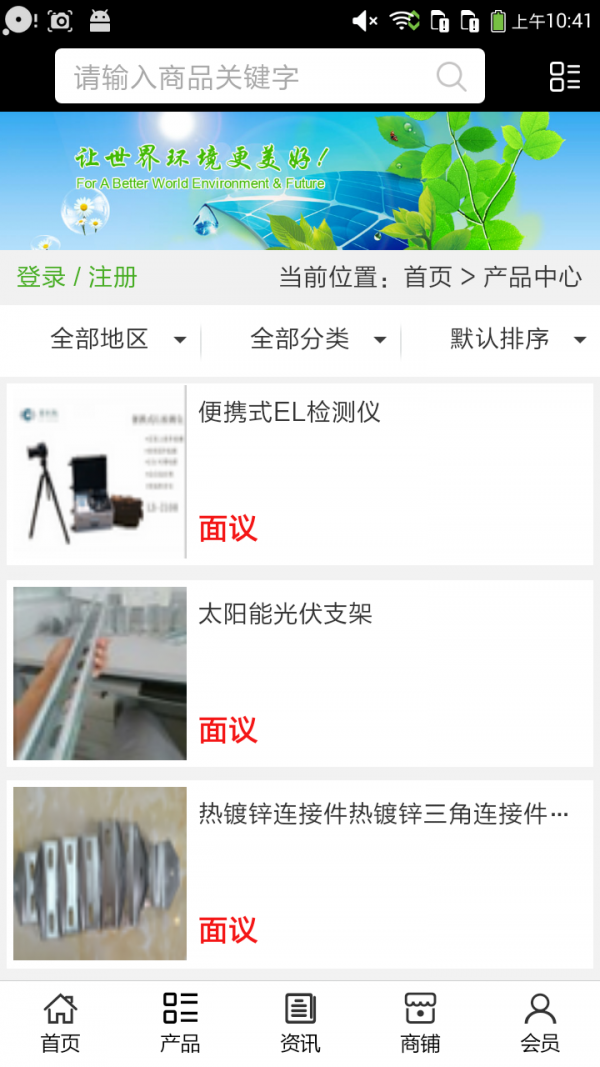The width and height of the screenshot is (600, 1067).
Task: Select the 产品 tab
Action: coord(180,1022)
